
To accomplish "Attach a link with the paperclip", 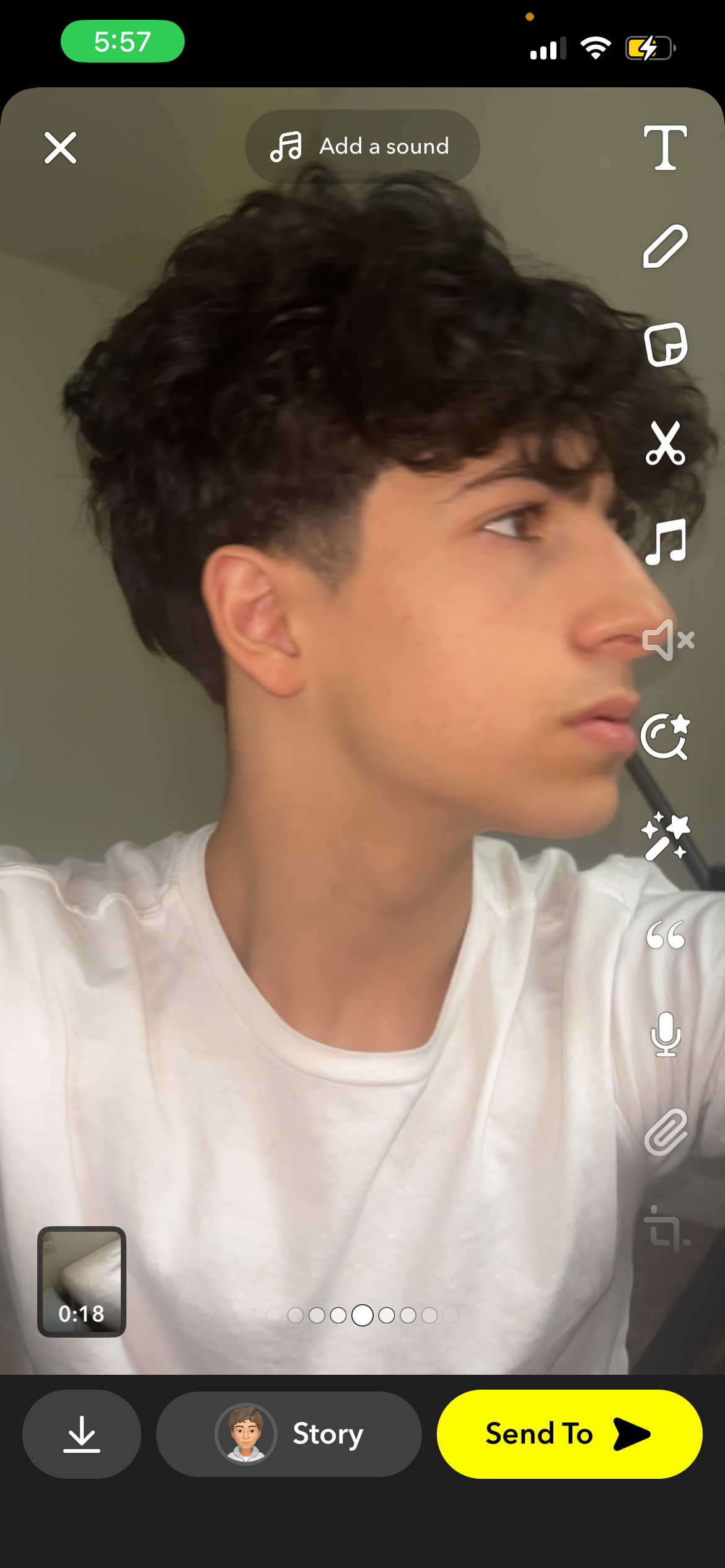I will point(666,1132).
